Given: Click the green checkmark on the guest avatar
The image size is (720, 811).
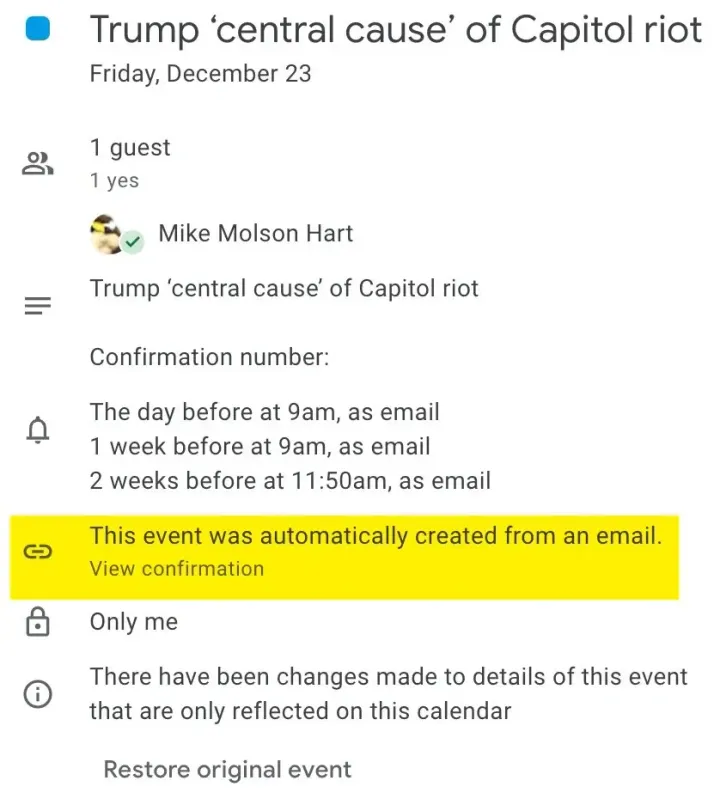Looking at the screenshot, I should click(130, 243).
